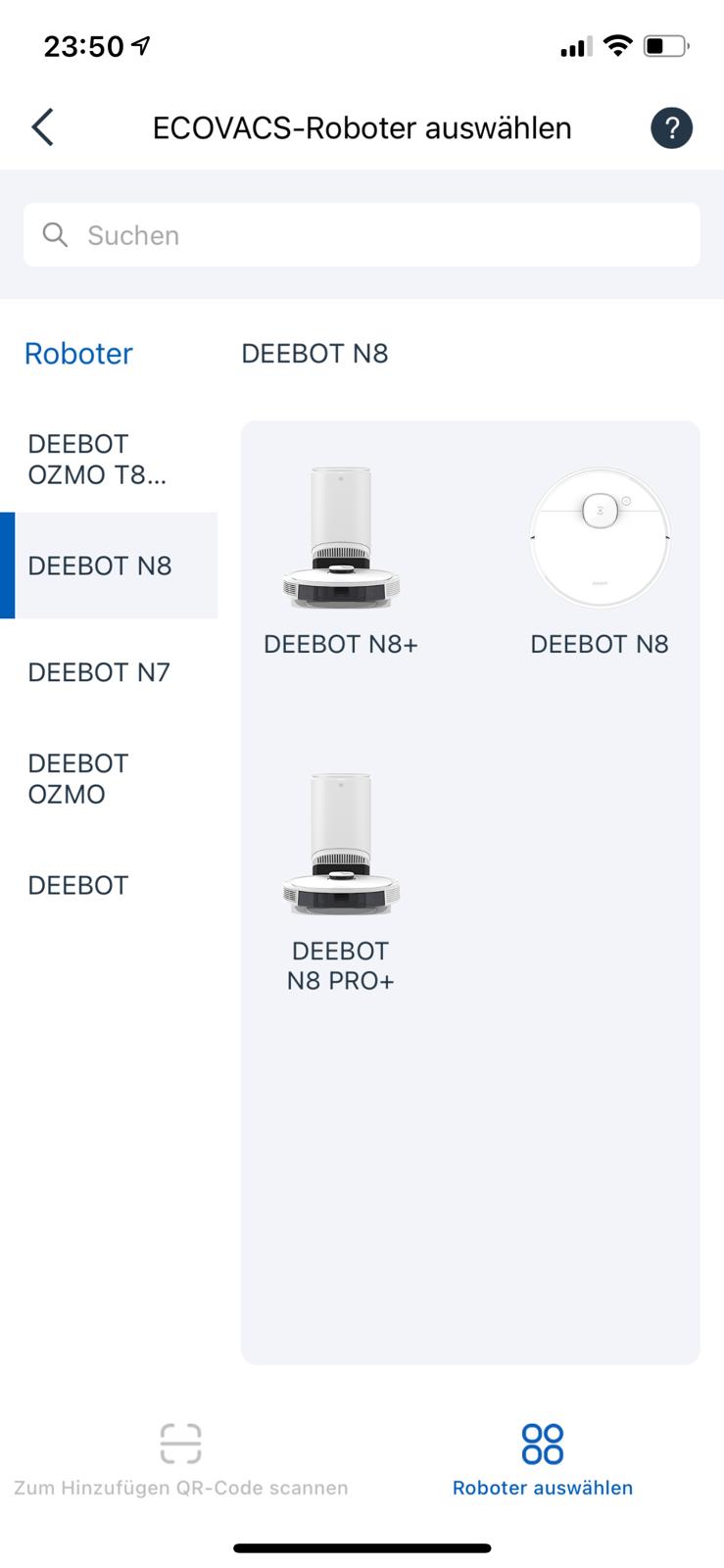724x1568 pixels.
Task: Open the DEEBOT OZMO category
Action: point(78,779)
